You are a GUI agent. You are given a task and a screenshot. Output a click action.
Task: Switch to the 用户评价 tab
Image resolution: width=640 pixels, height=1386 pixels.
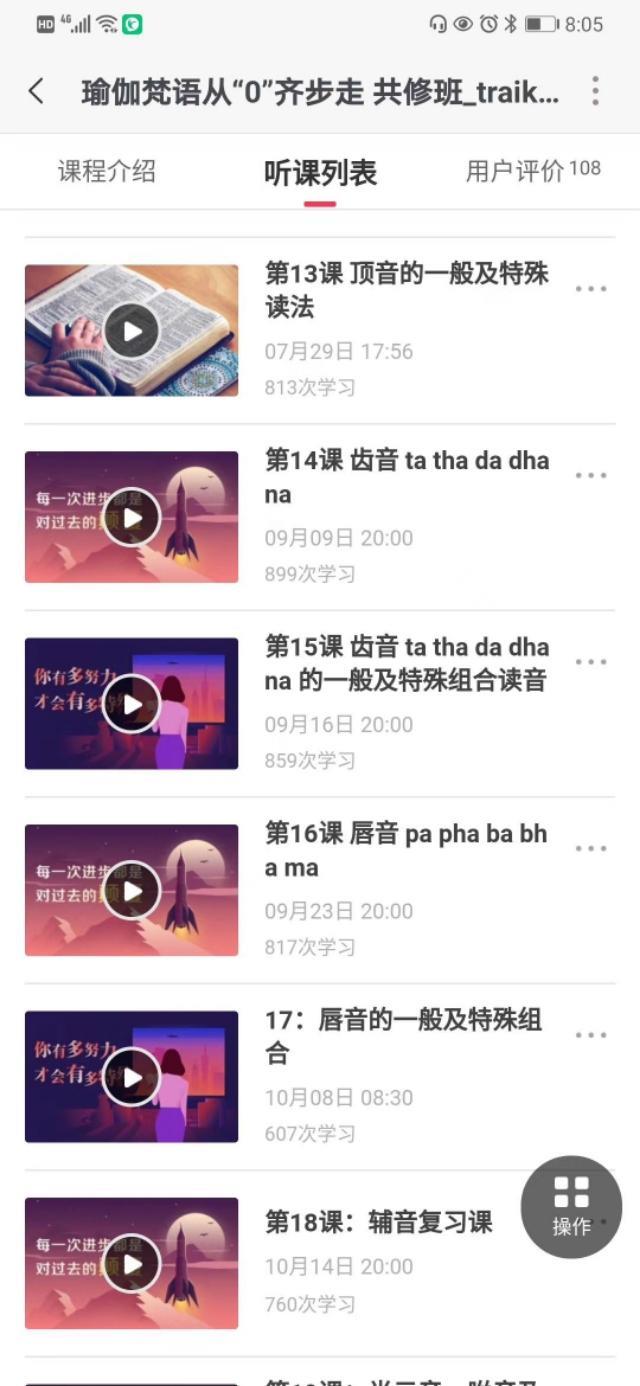tap(533, 171)
